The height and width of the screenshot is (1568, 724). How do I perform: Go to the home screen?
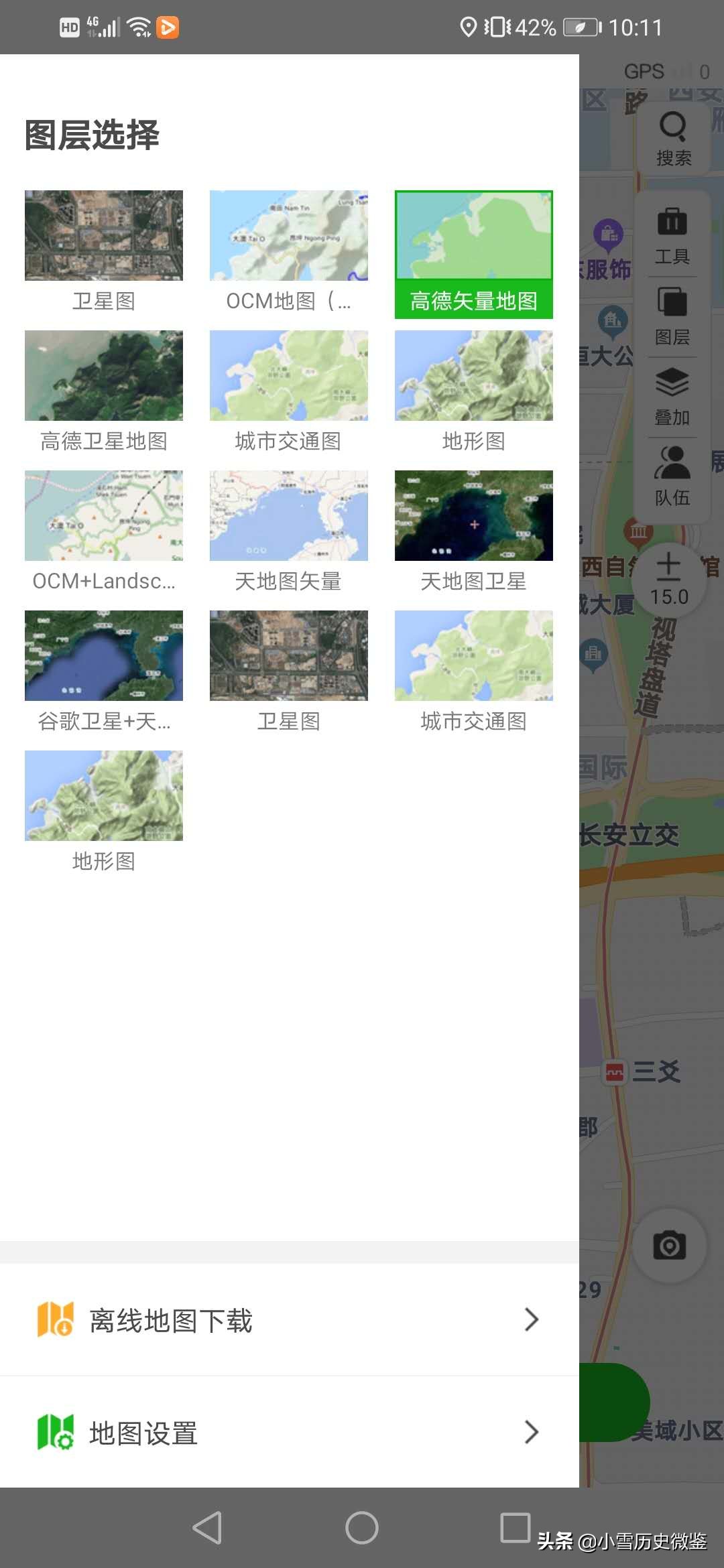pos(361,1528)
